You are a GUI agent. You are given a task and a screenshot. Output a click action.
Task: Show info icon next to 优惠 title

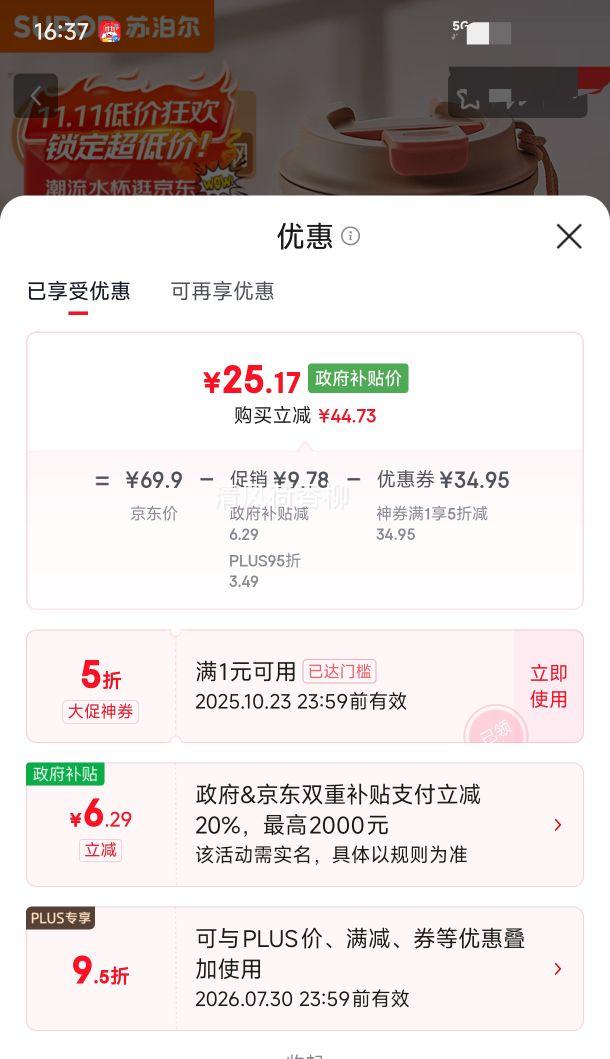(350, 236)
